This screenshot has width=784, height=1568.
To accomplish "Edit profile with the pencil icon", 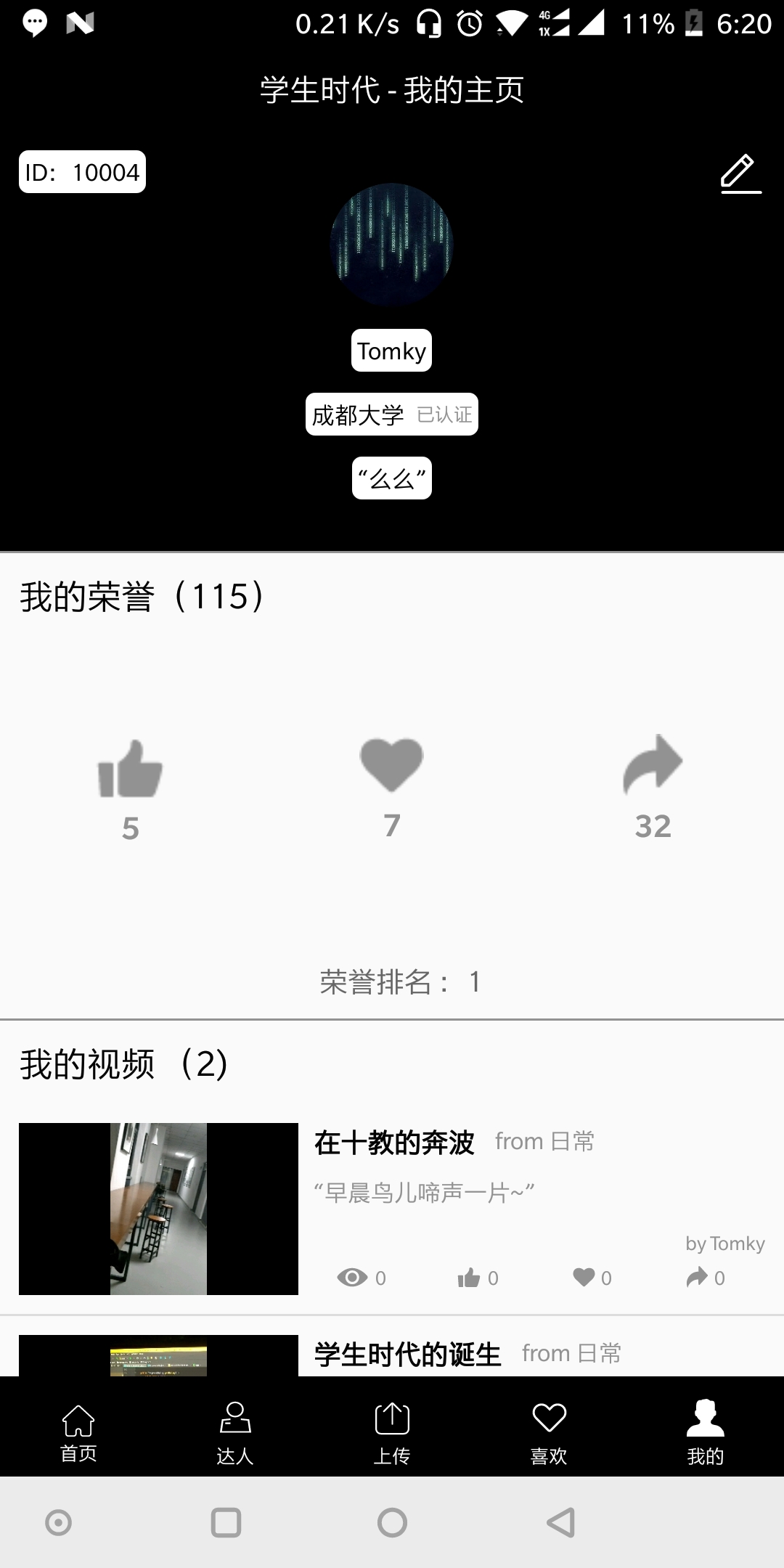I will click(x=740, y=174).
